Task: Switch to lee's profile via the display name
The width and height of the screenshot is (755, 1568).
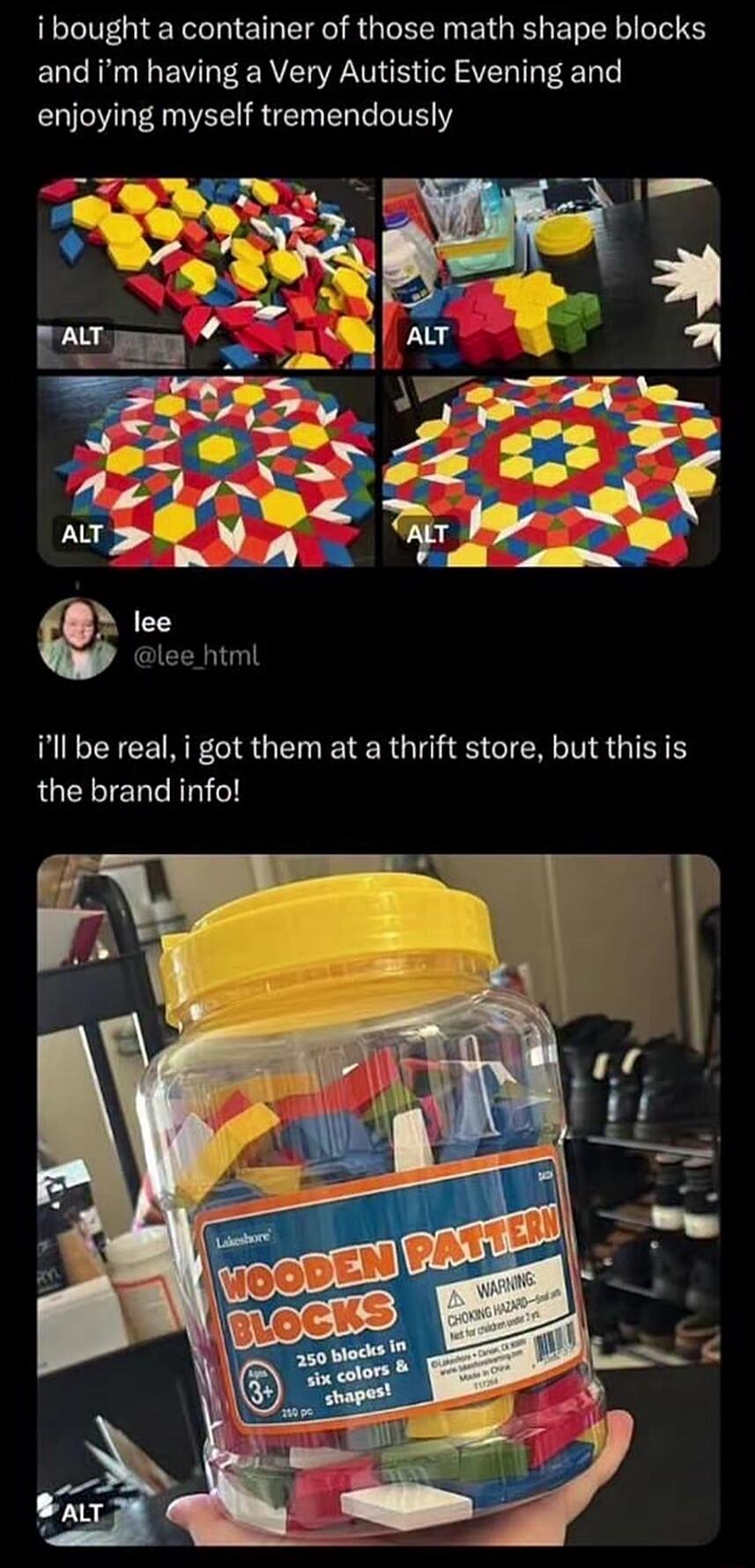Action: [152, 622]
